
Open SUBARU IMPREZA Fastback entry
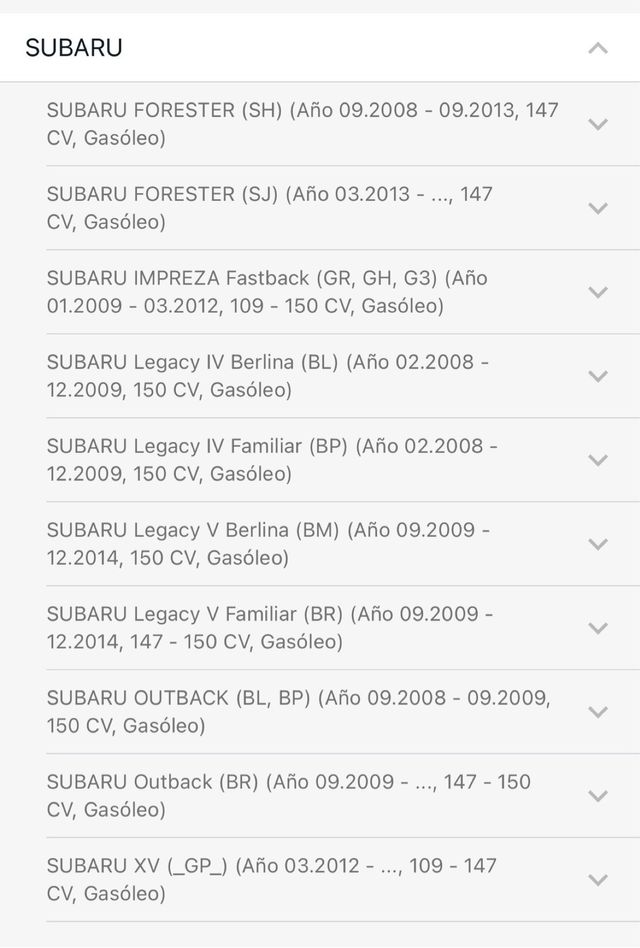[x=598, y=292]
